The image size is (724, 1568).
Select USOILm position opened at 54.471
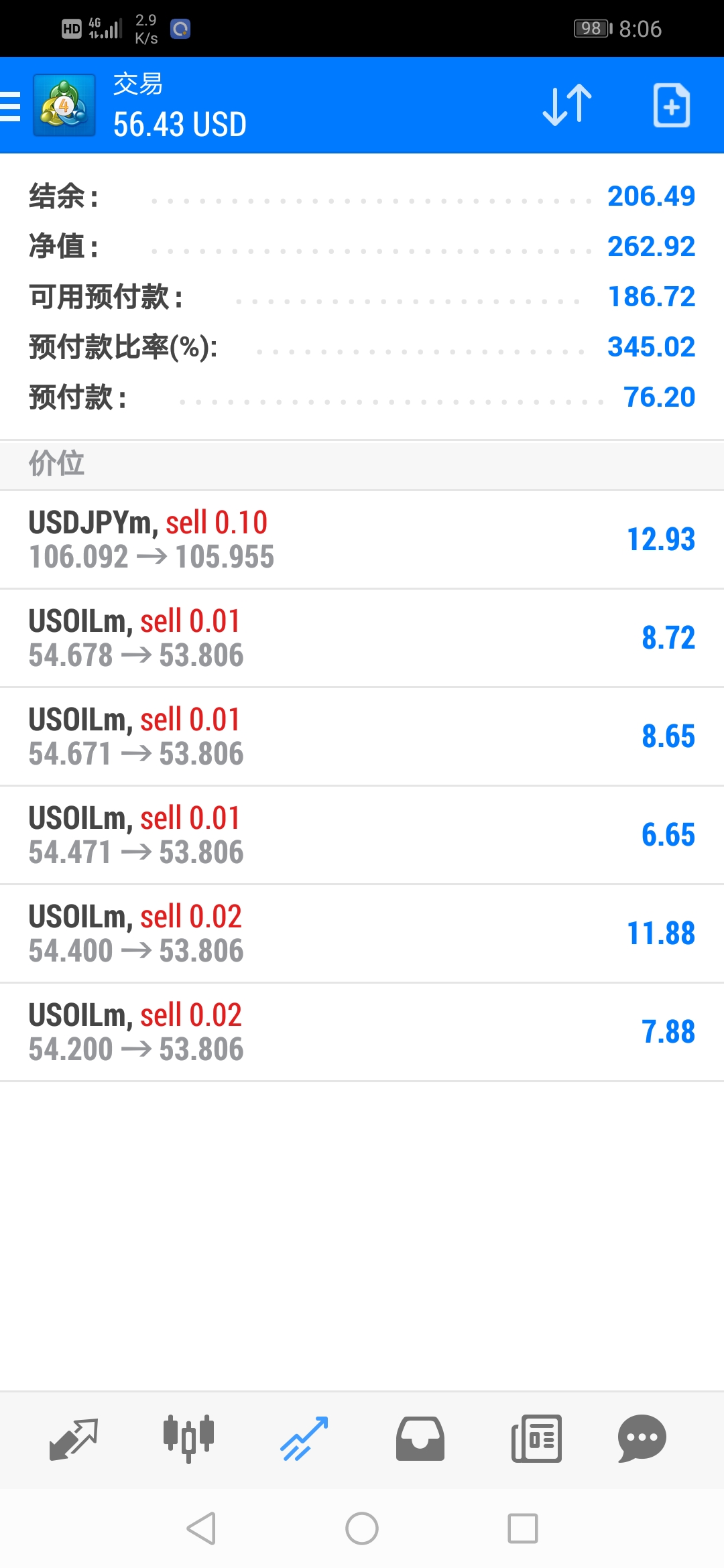click(x=362, y=836)
